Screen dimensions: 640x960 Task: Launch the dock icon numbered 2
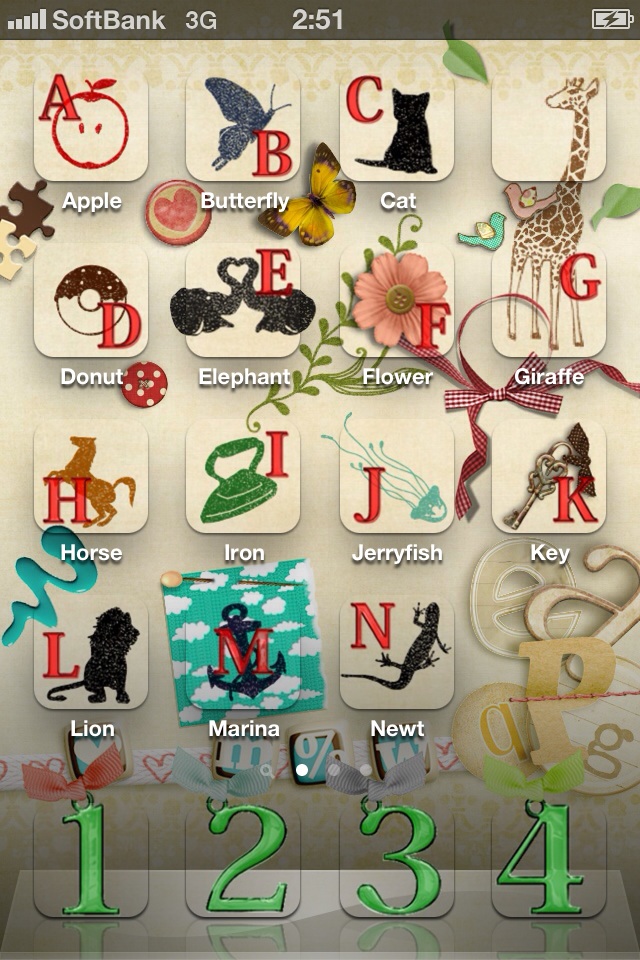coord(244,859)
